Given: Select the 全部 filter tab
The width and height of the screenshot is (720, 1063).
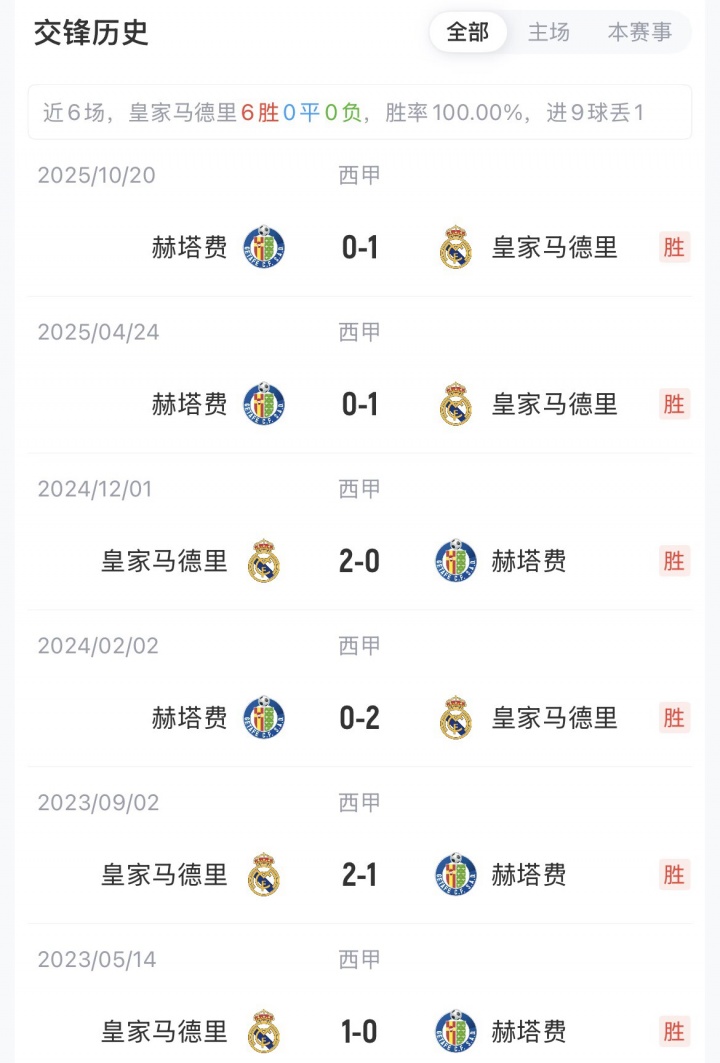Looking at the screenshot, I should click(x=468, y=32).
